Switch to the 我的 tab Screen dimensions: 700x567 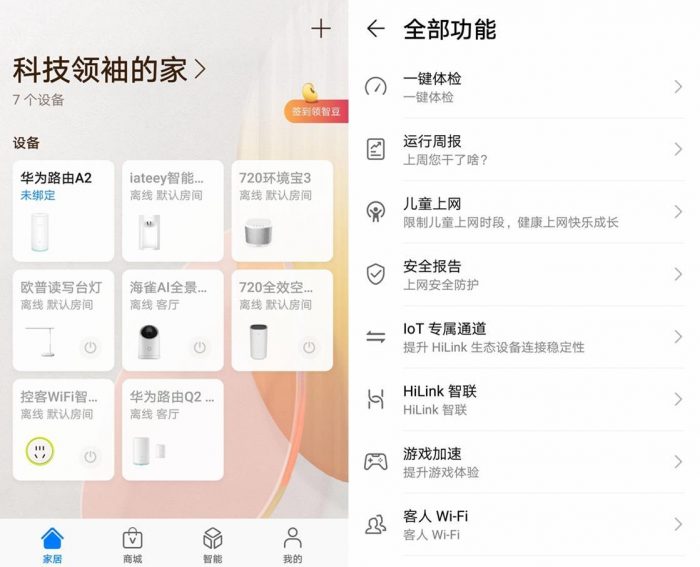(x=292, y=545)
